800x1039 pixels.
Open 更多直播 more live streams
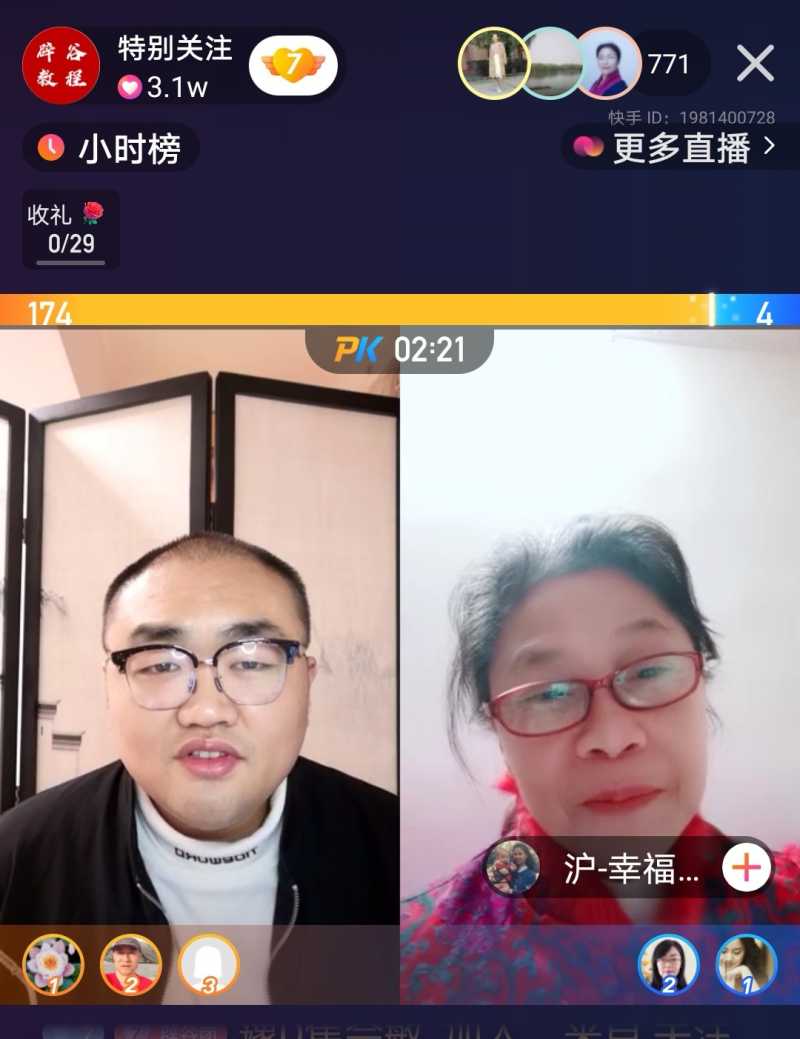pos(679,148)
